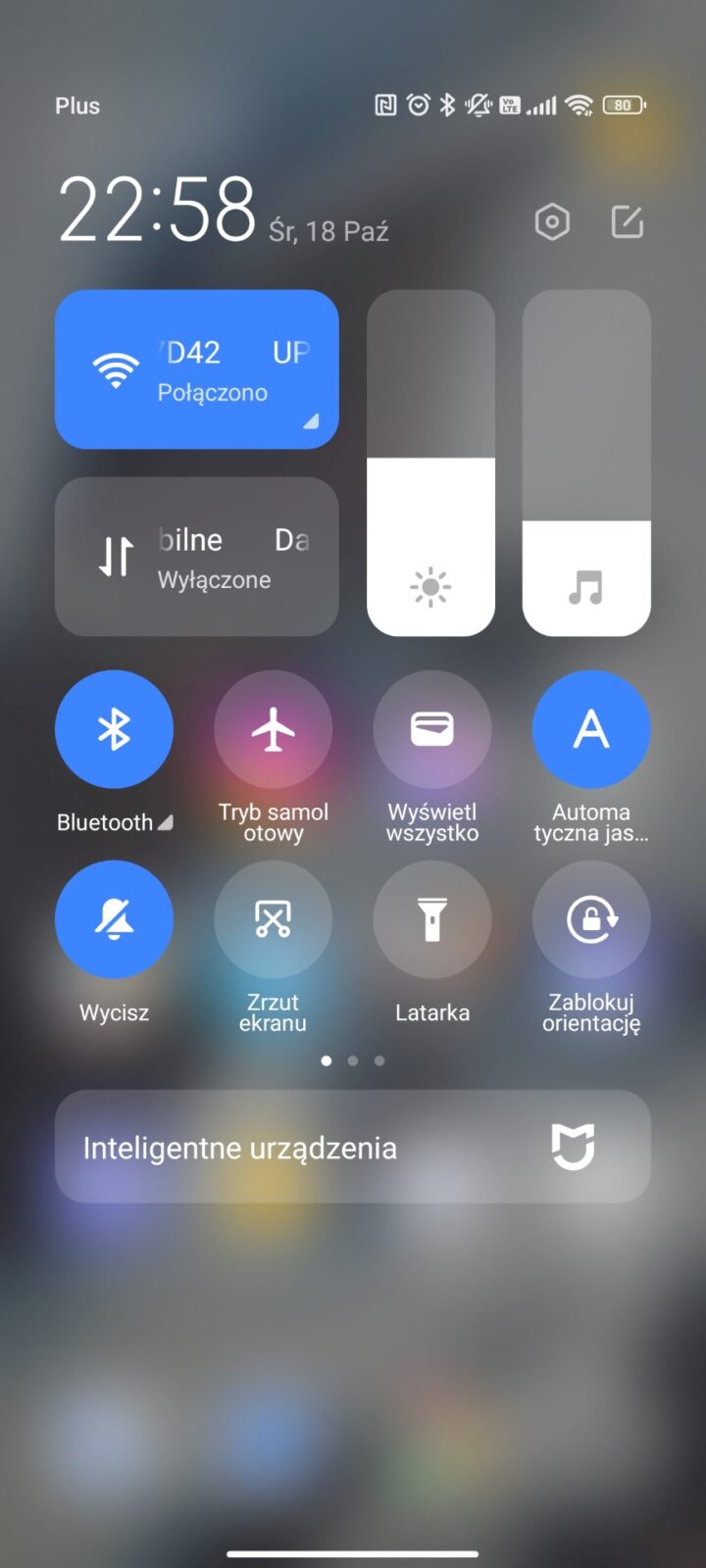Open the Wyświetl wszystko tile
Image resolution: width=706 pixels, height=1568 pixels.
pyautogui.click(x=431, y=729)
